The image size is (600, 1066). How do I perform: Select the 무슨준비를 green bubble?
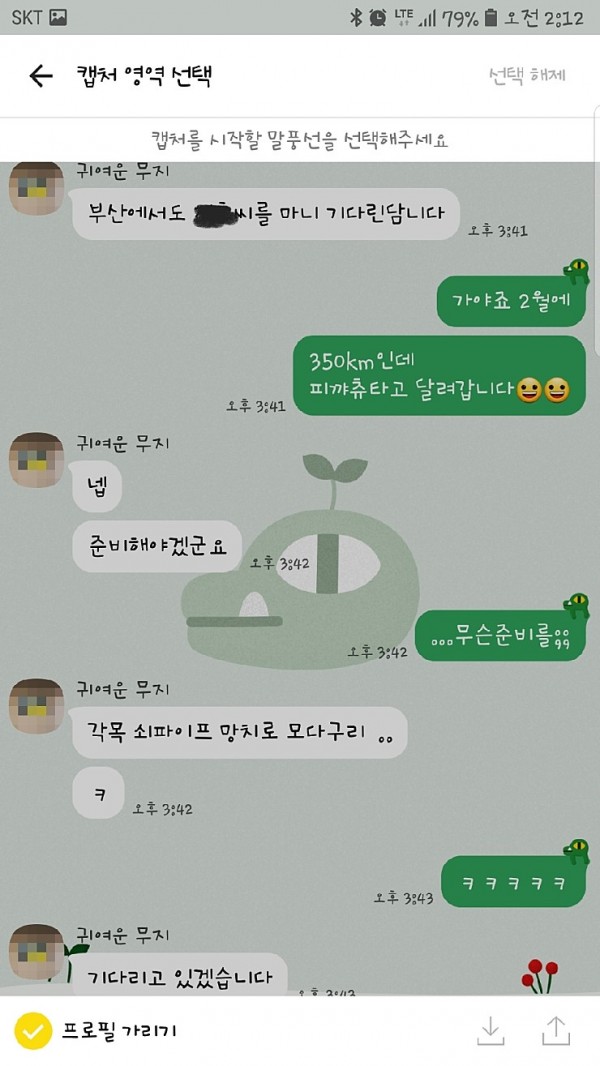click(x=499, y=634)
